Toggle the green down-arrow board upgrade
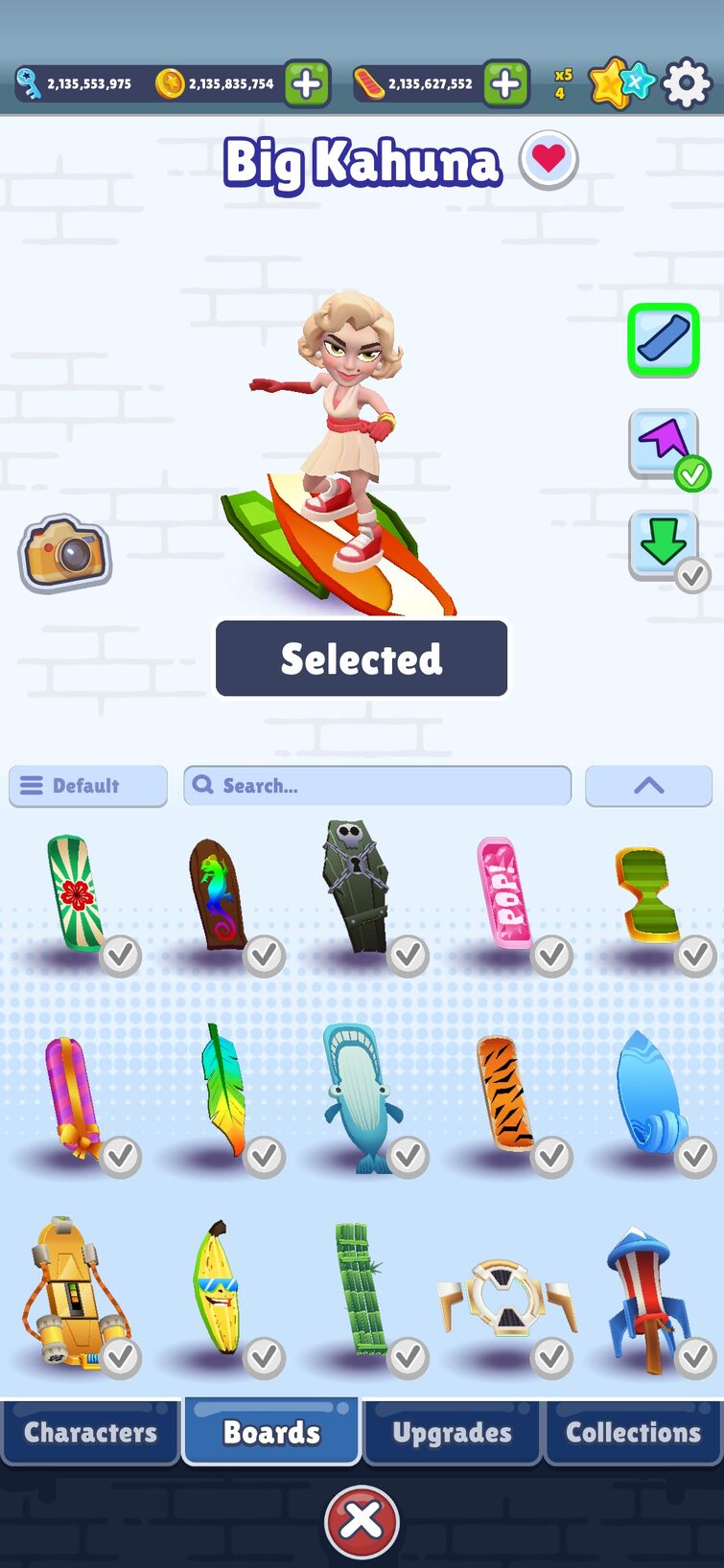 (664, 544)
